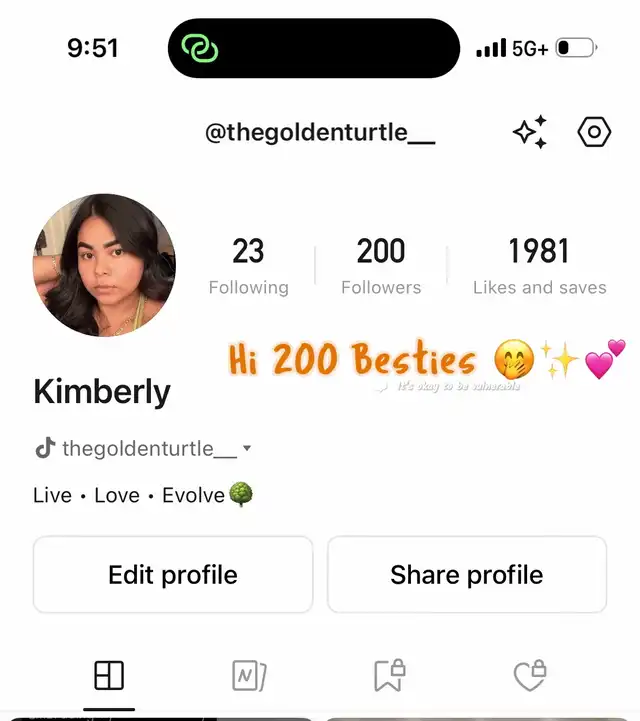640x721 pixels.
Task: Open the private liked posts tab
Action: [x=529, y=677]
